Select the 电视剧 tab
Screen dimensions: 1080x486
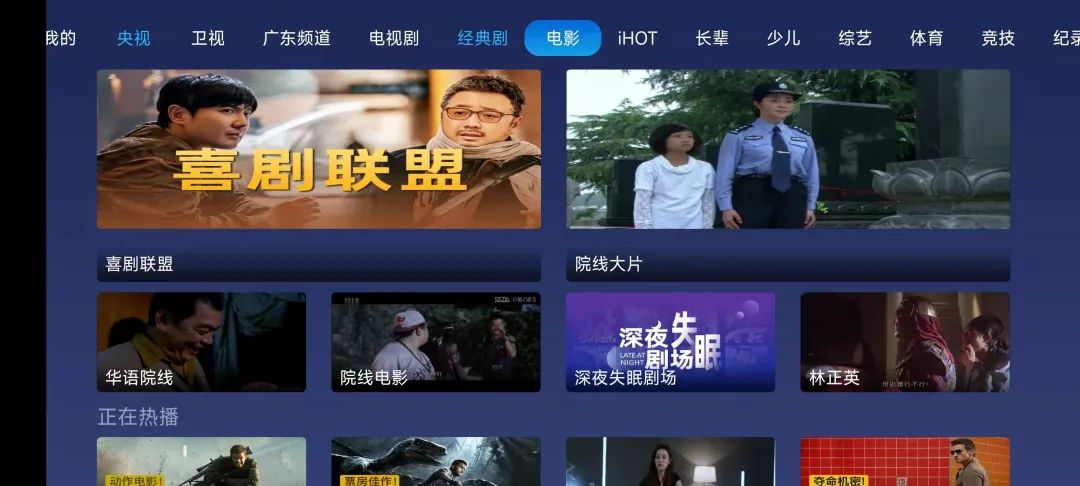(x=394, y=38)
